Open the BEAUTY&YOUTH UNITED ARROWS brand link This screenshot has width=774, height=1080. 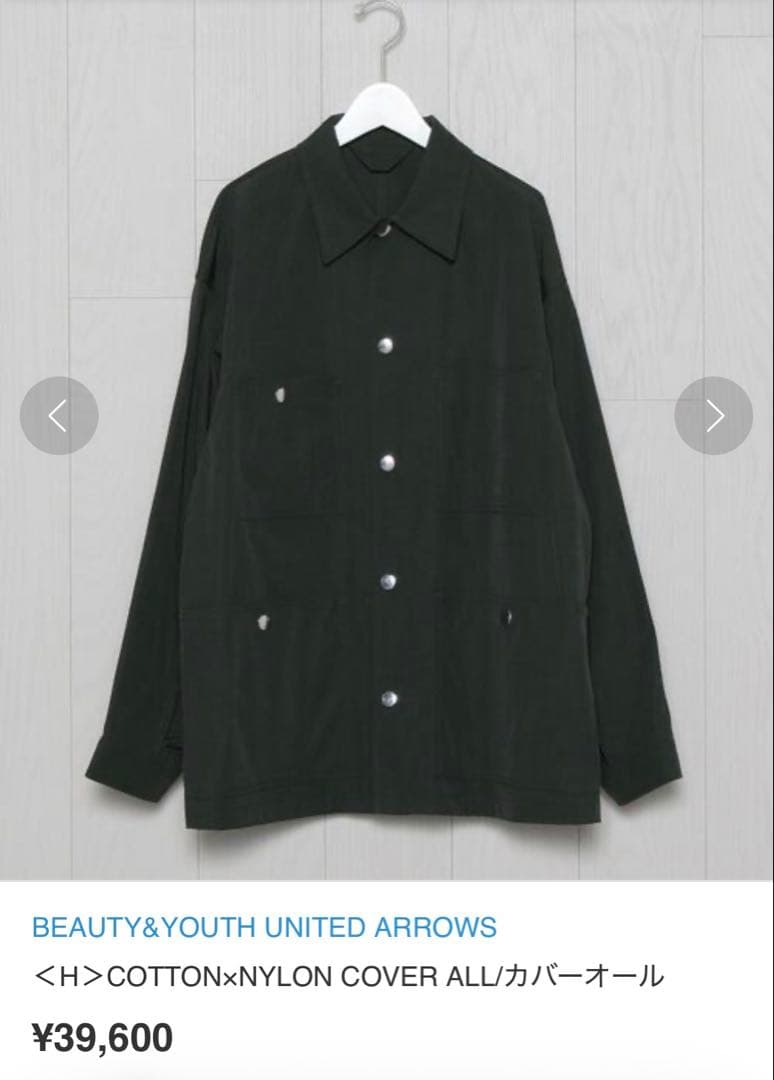click(x=264, y=927)
